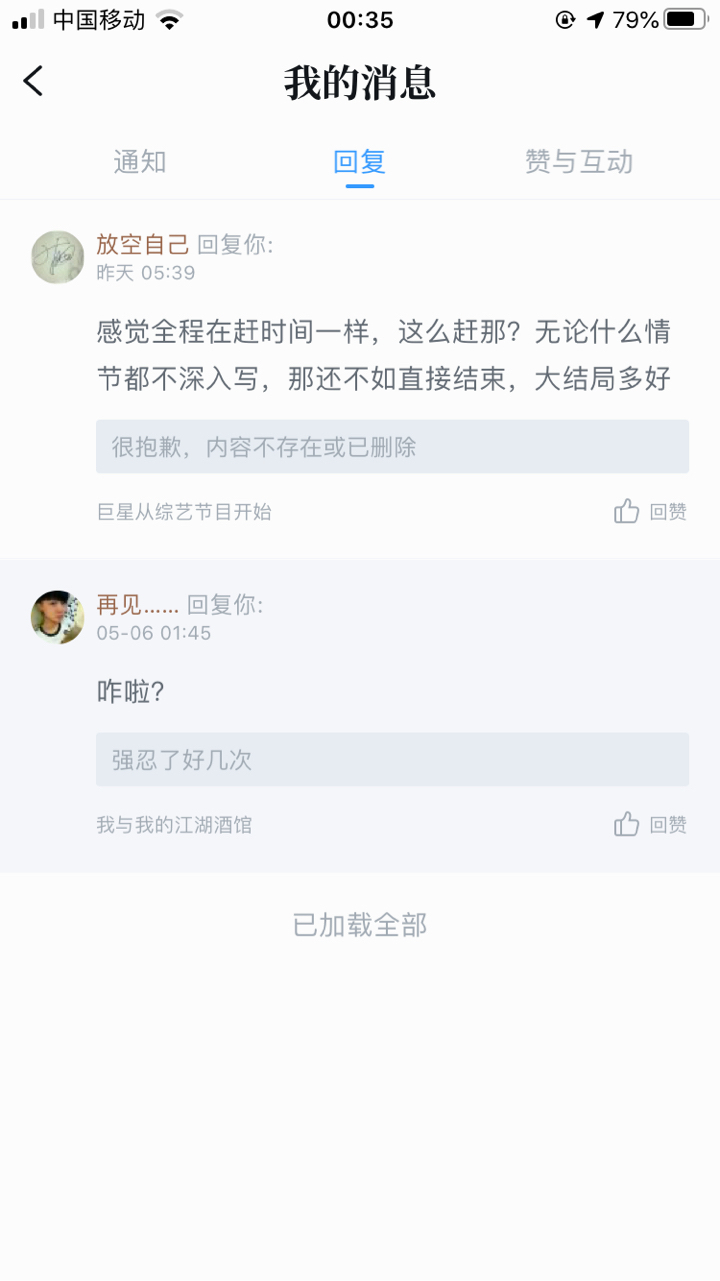Open the quoted comment 强忍了好几次

tap(392, 759)
